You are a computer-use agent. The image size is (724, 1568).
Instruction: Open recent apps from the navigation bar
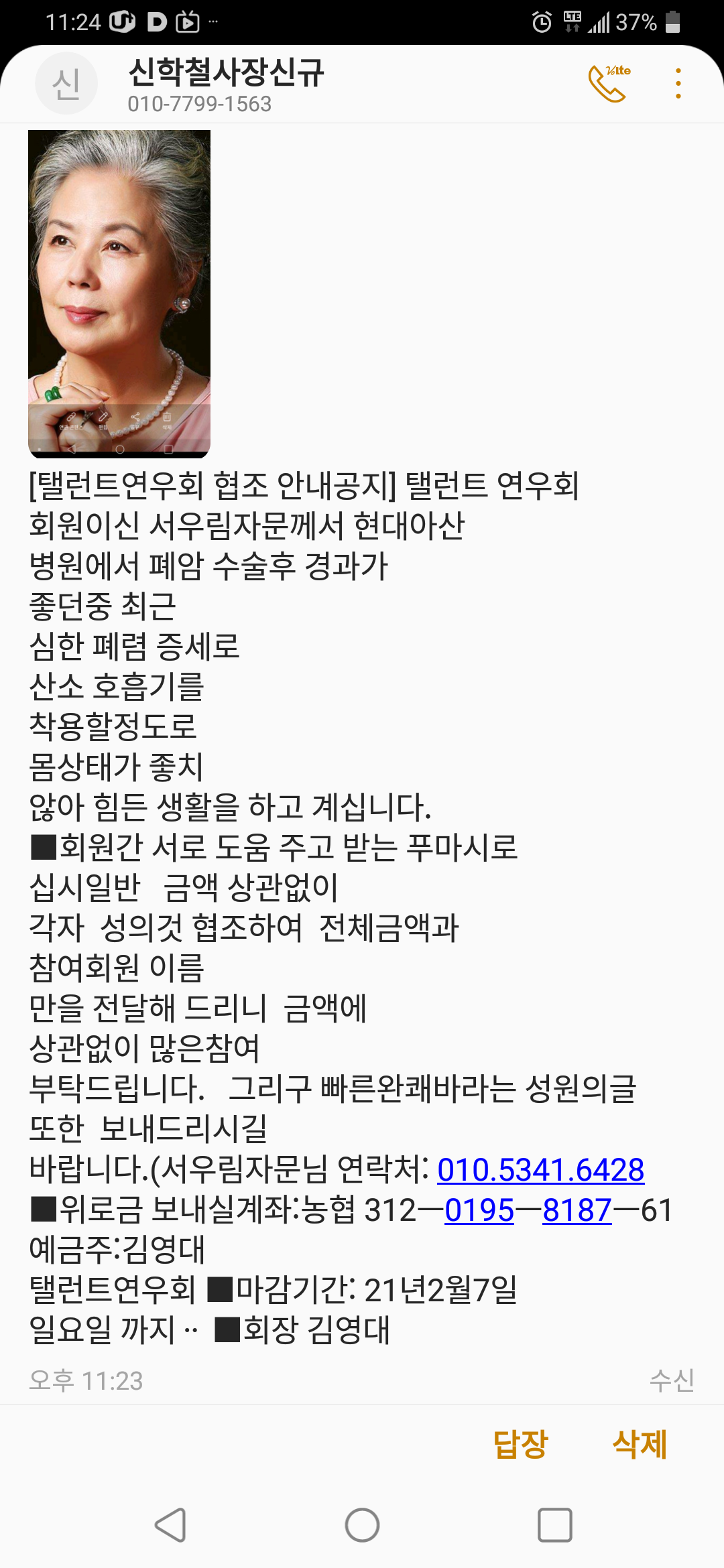(555, 1525)
